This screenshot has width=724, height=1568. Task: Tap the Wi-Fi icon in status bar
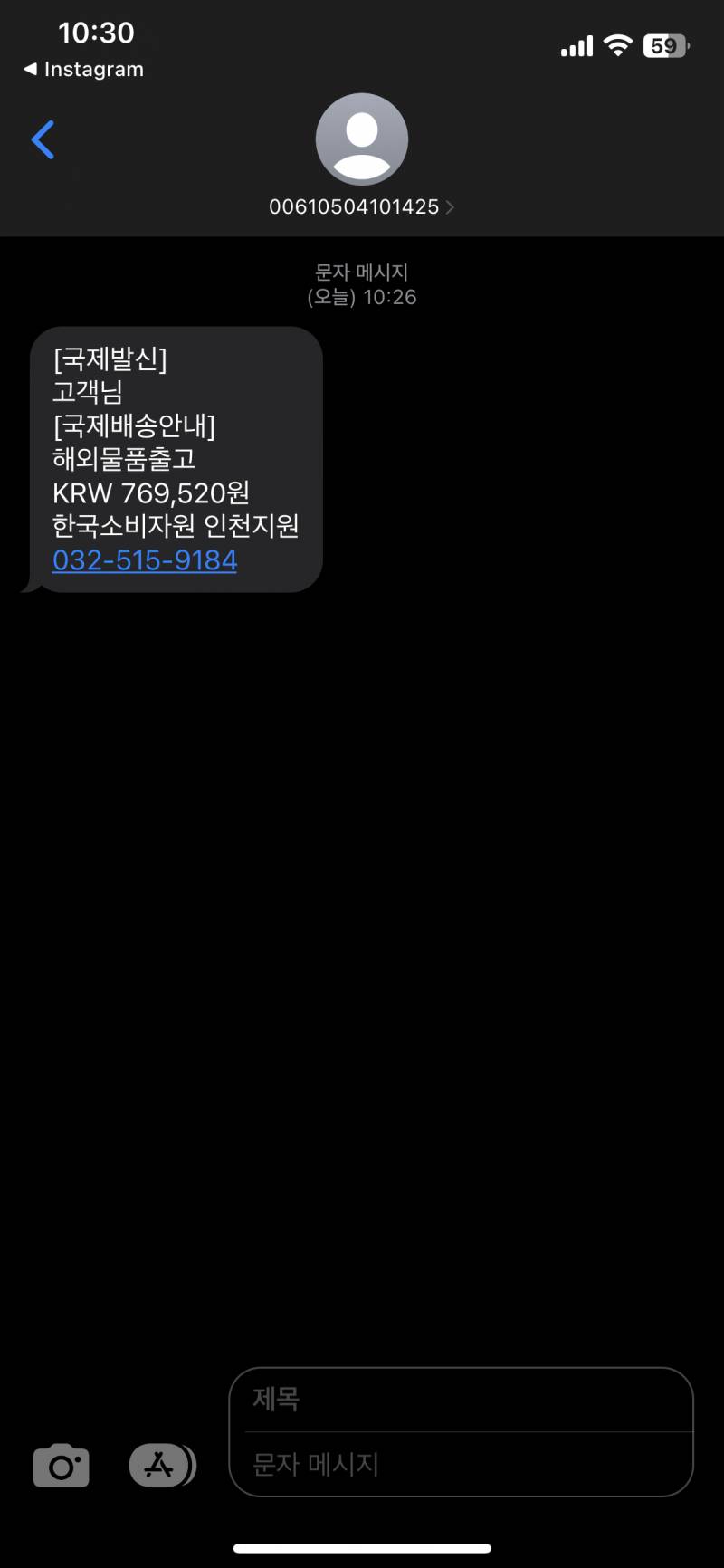(x=616, y=45)
